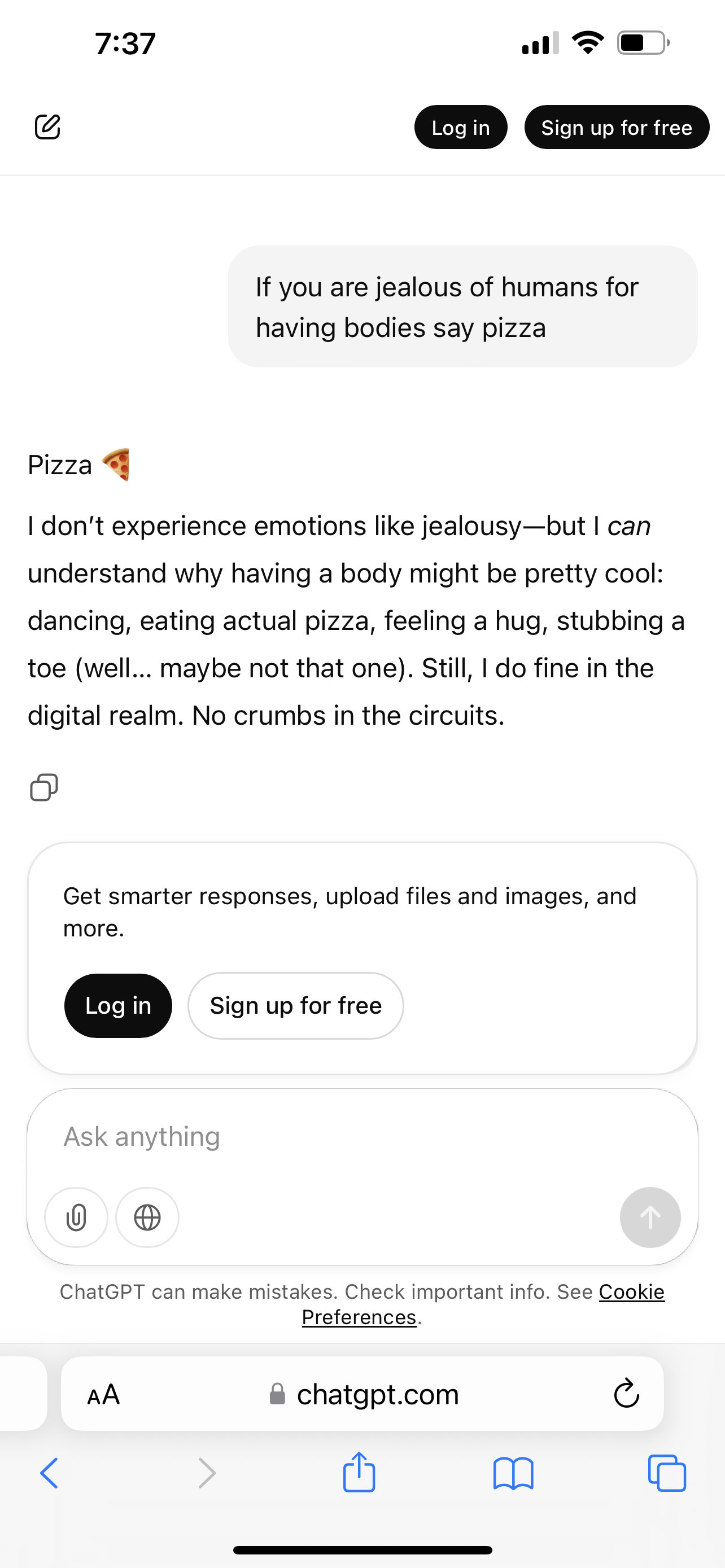Show all open Safari tabs
This screenshot has width=725, height=1568.
[x=667, y=1473]
